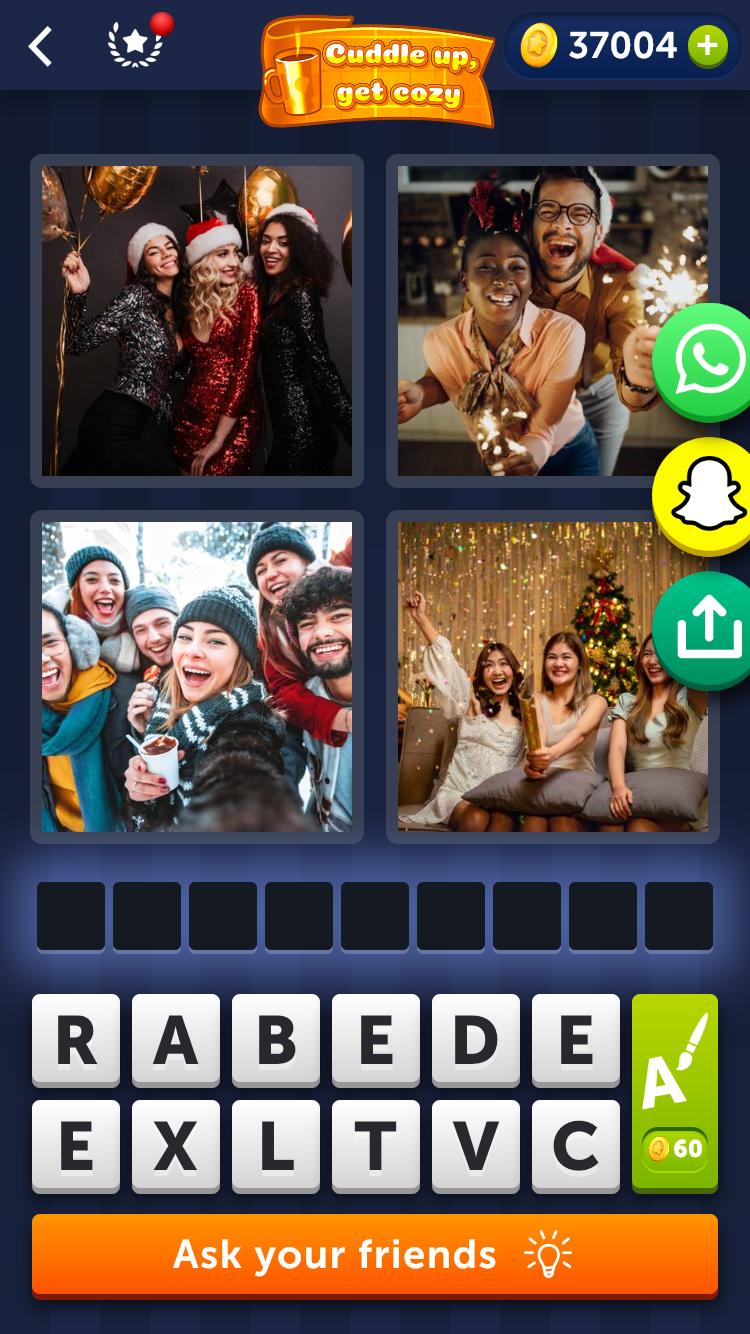
Task: Select the letter R tile
Action: tap(76, 1040)
